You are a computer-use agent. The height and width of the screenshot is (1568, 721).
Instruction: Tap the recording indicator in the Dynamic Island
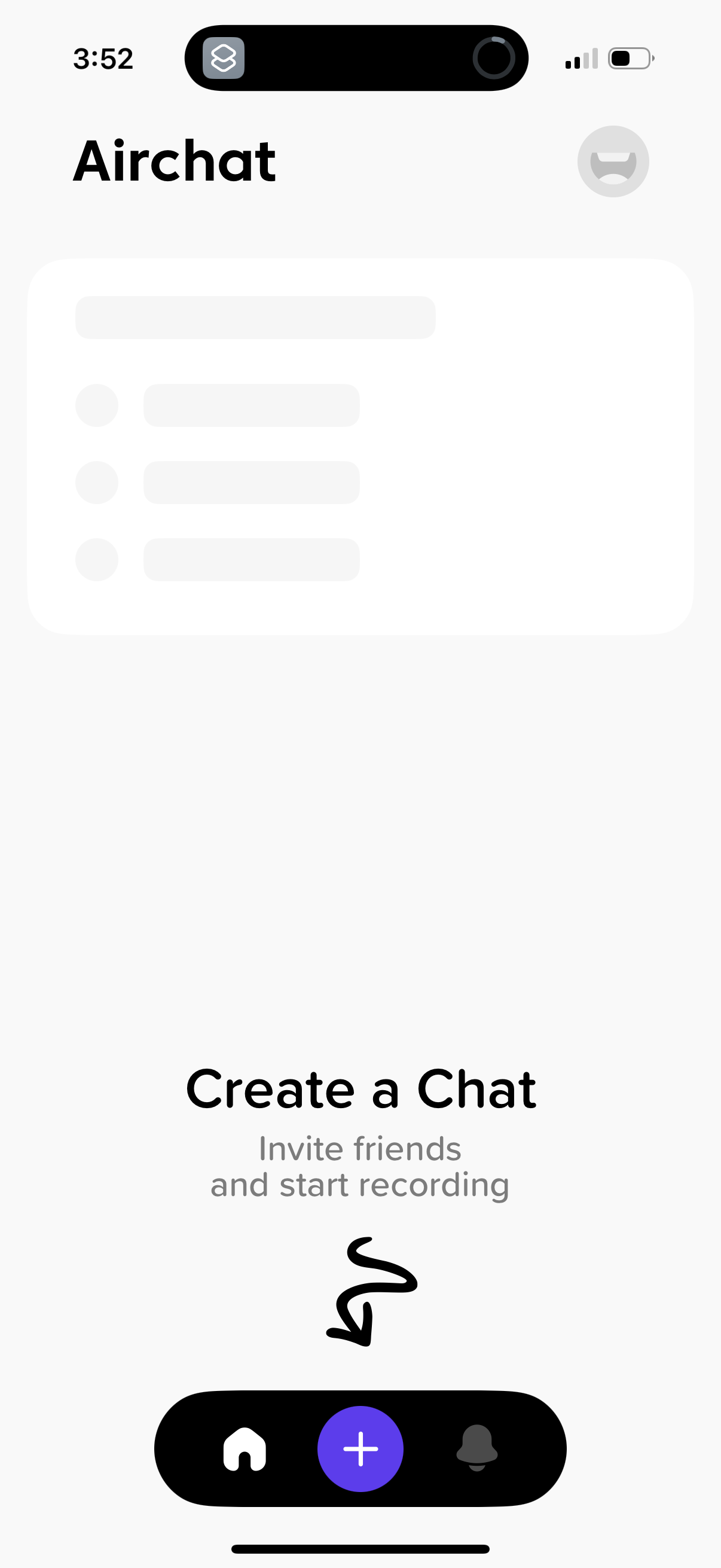494,59
